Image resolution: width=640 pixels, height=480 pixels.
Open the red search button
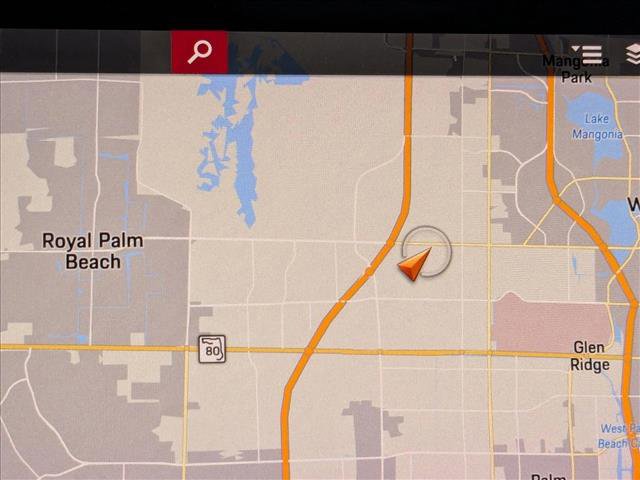[199, 52]
